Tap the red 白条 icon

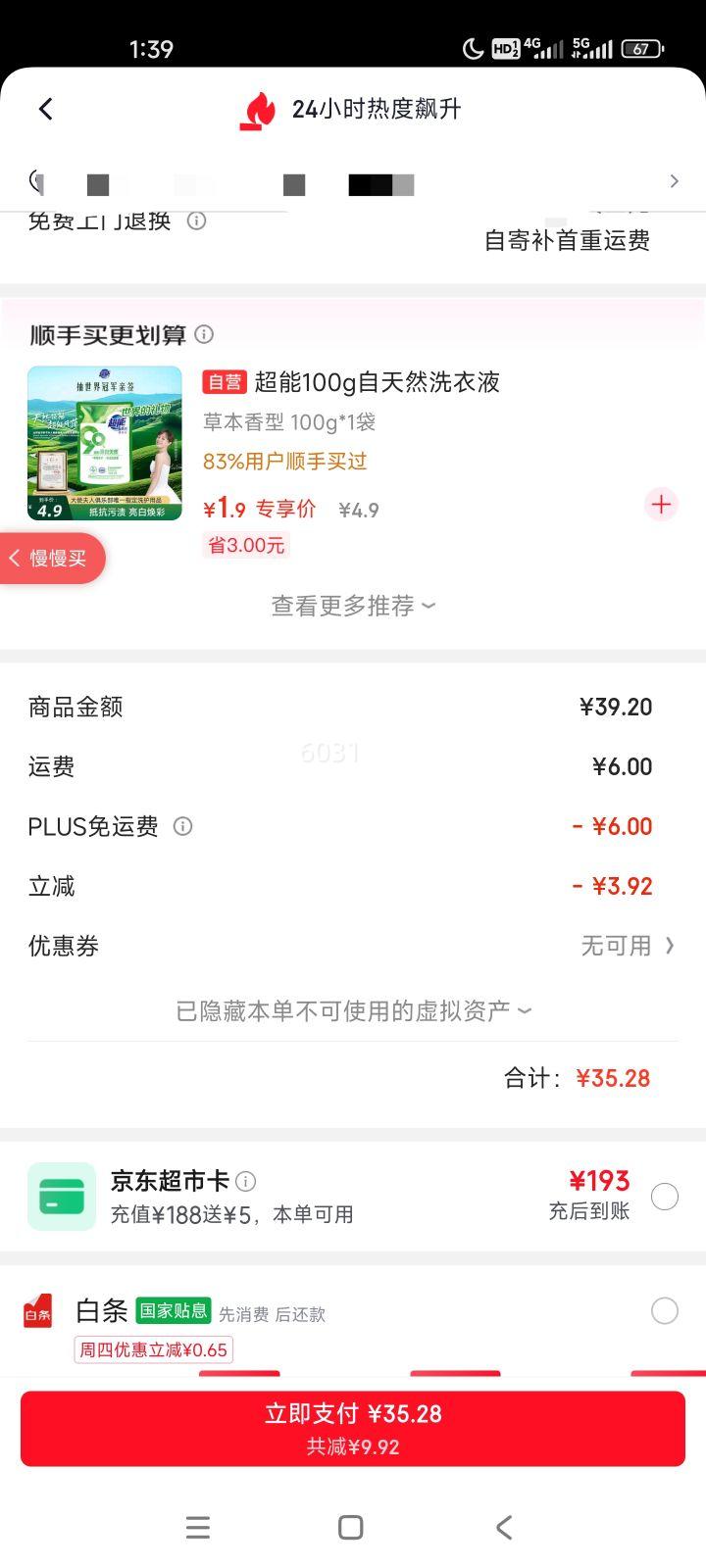point(37,1310)
